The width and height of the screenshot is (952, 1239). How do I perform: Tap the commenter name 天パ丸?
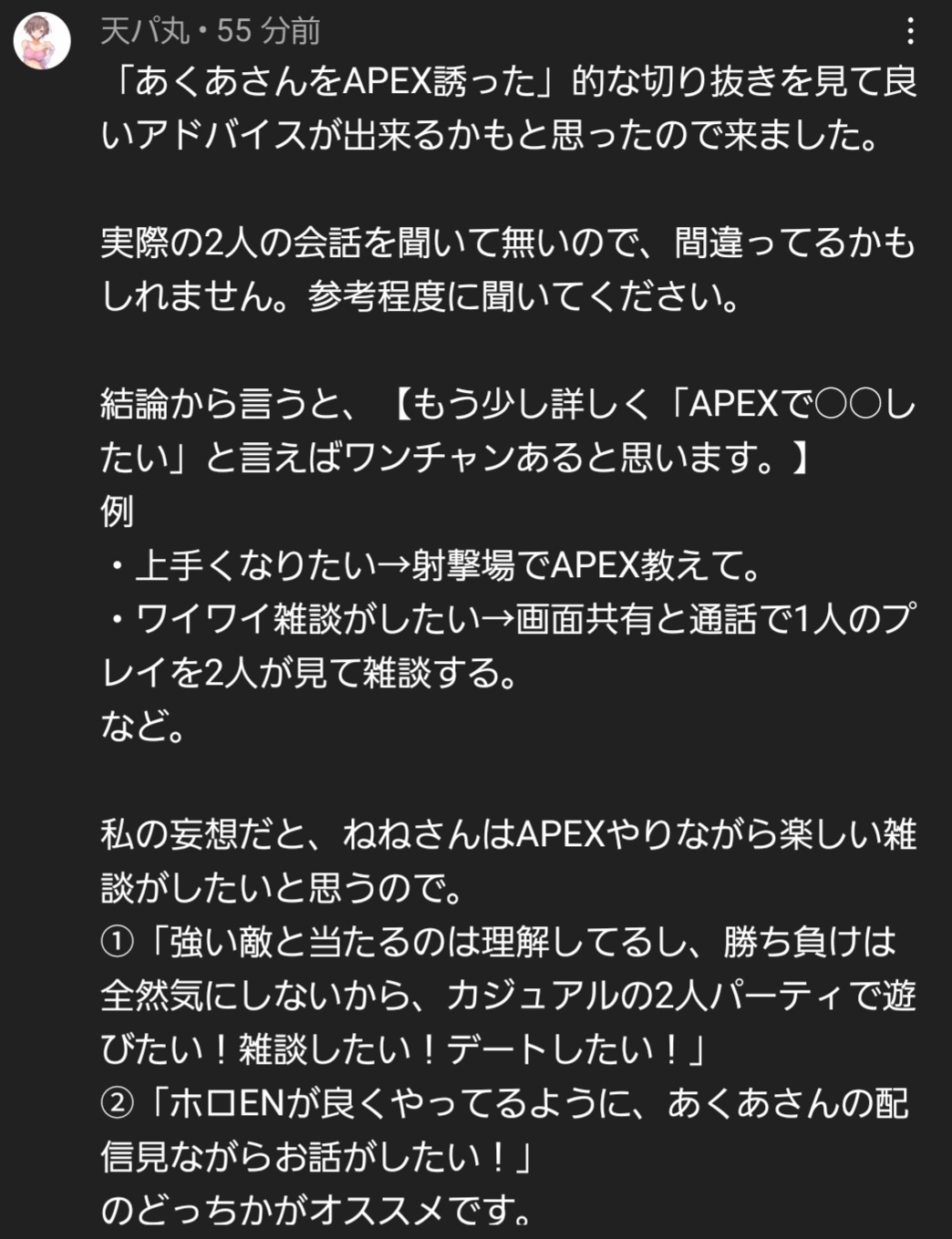(144, 31)
